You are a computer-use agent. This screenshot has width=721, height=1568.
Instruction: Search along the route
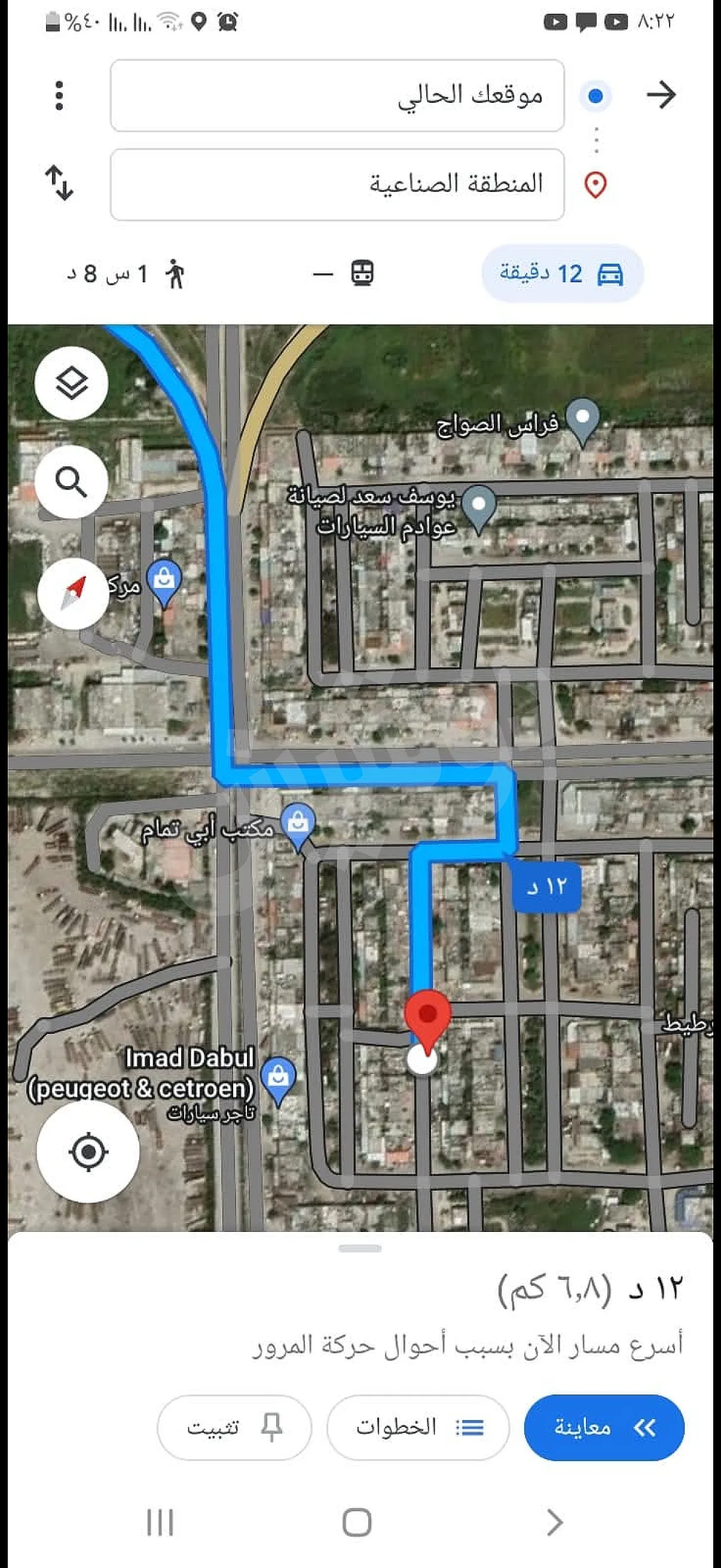point(72,482)
